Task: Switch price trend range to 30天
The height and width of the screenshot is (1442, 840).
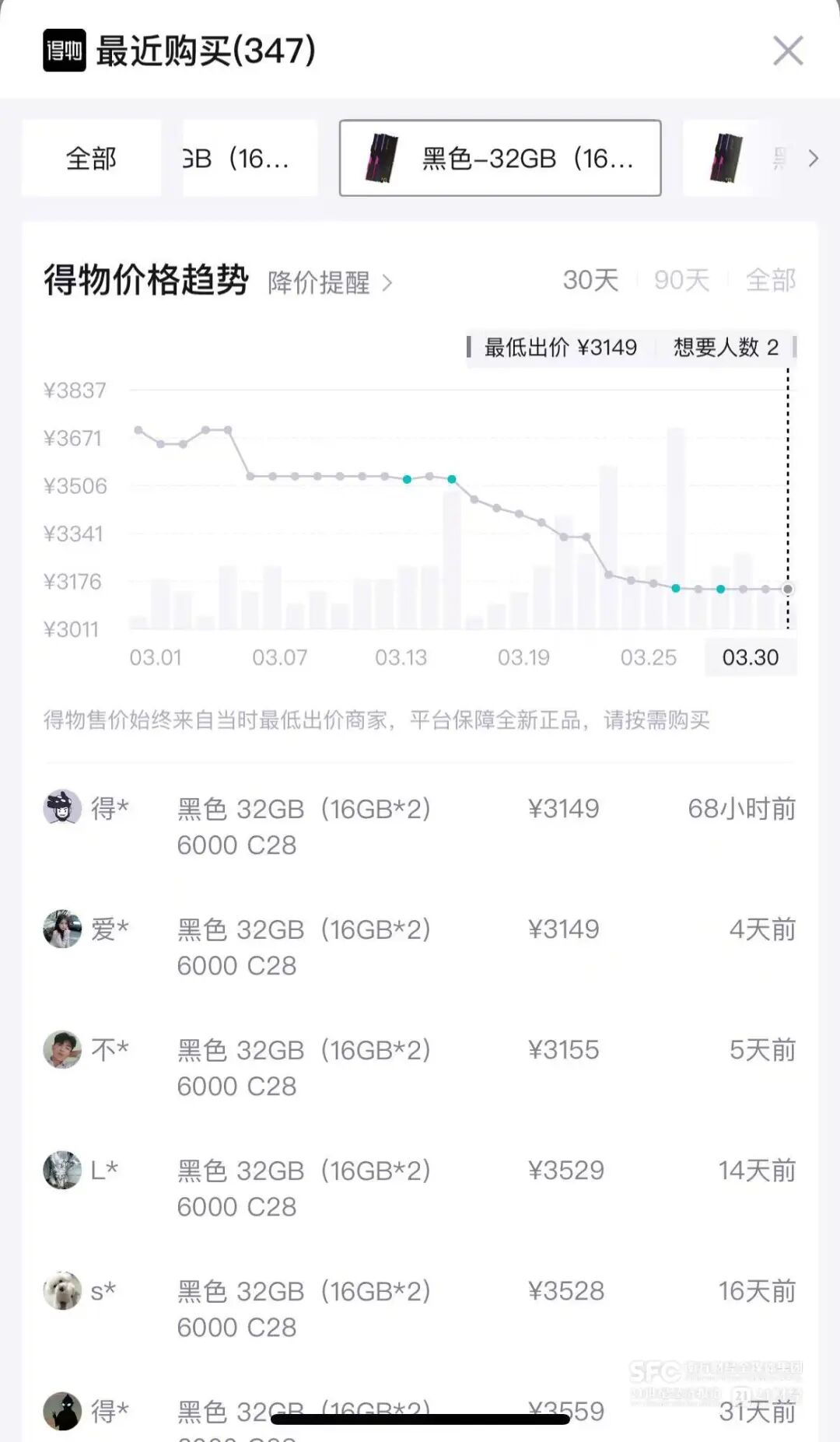Action: 590,282
